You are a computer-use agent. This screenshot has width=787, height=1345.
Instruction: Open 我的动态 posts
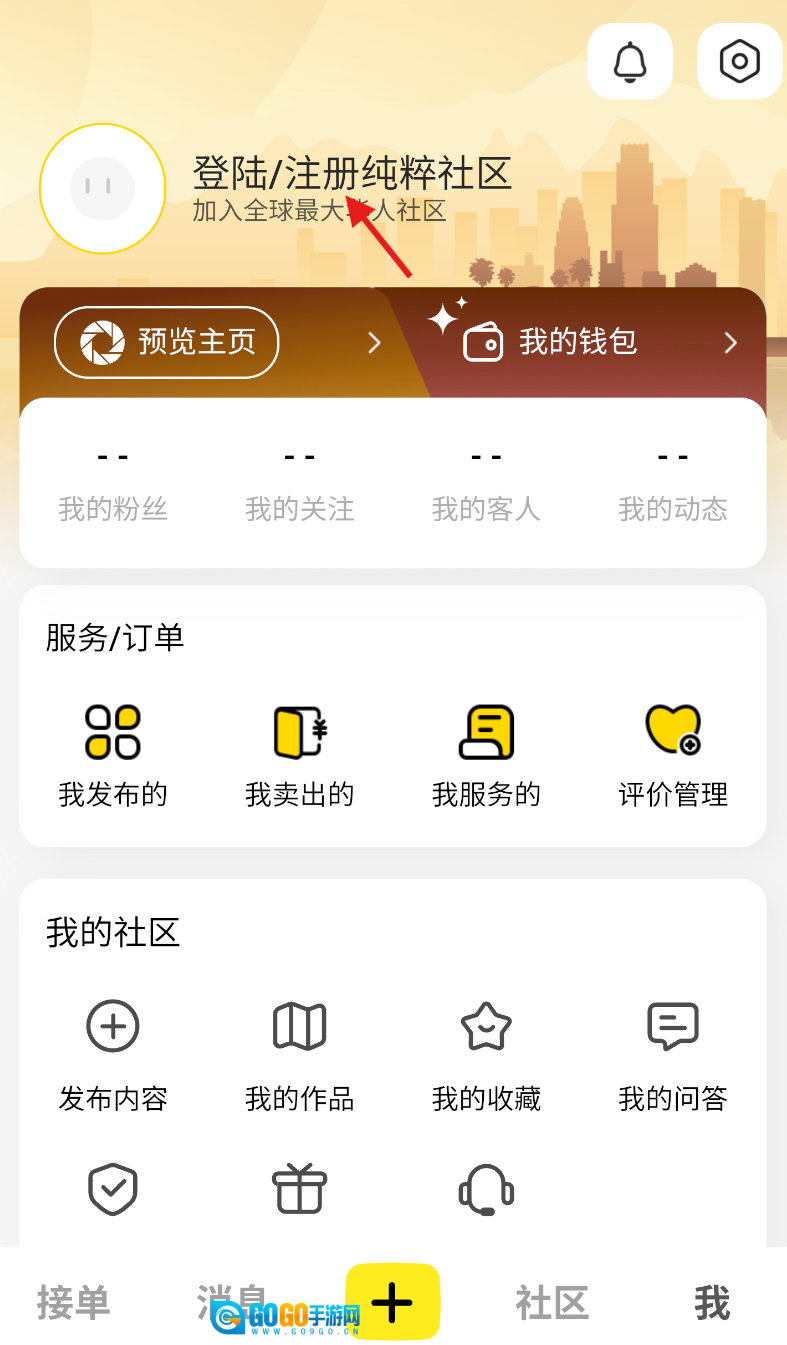click(x=673, y=484)
